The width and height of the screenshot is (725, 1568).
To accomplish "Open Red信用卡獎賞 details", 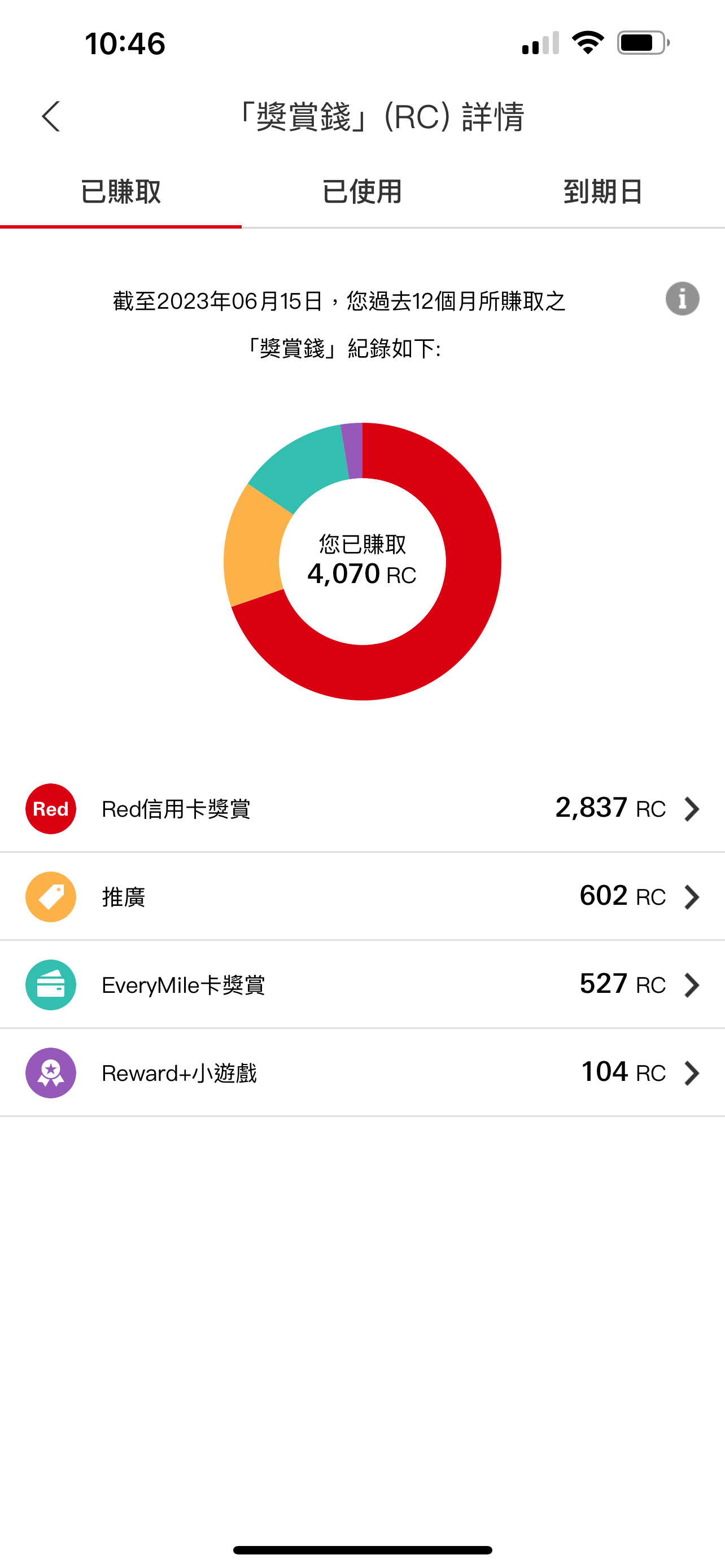I will [362, 809].
